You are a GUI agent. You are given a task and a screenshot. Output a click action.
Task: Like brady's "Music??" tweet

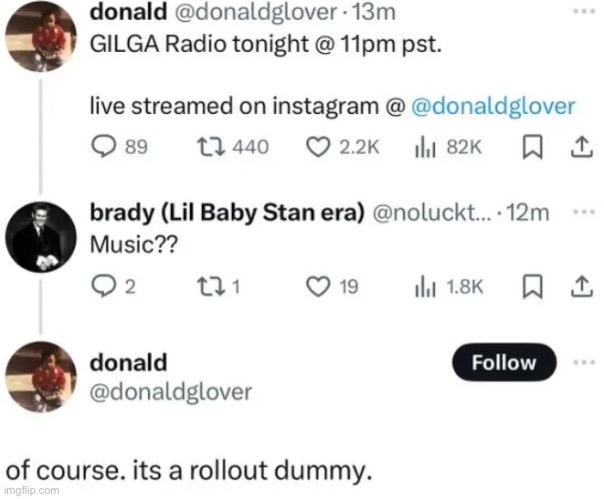tap(318, 288)
